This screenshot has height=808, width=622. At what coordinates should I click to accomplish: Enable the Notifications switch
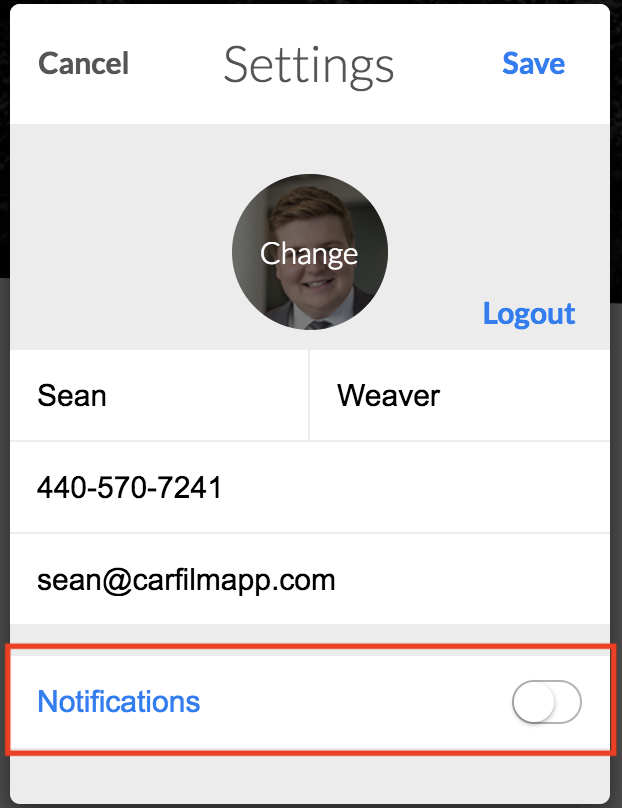coord(546,702)
